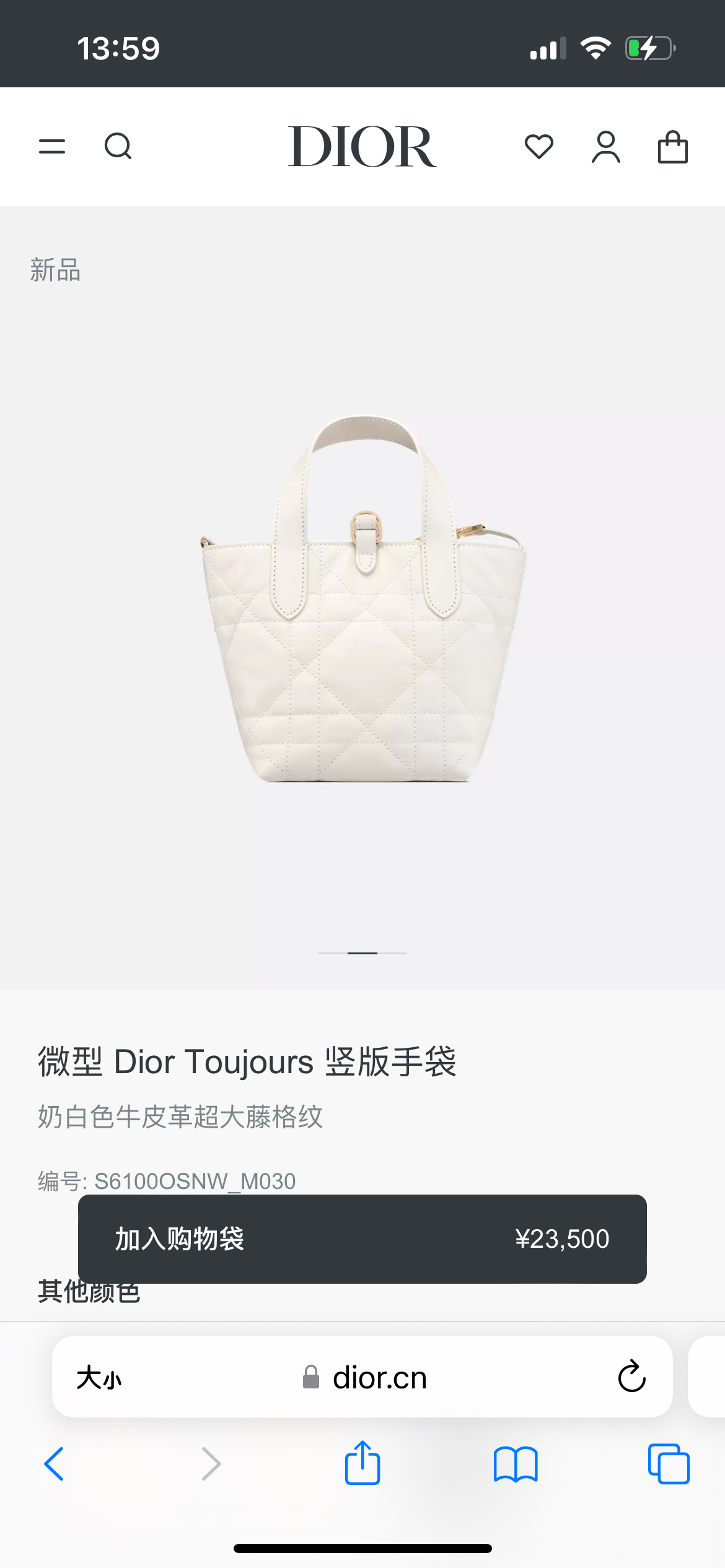
Task: Open the 大小 page settings menu
Action: [x=99, y=1378]
